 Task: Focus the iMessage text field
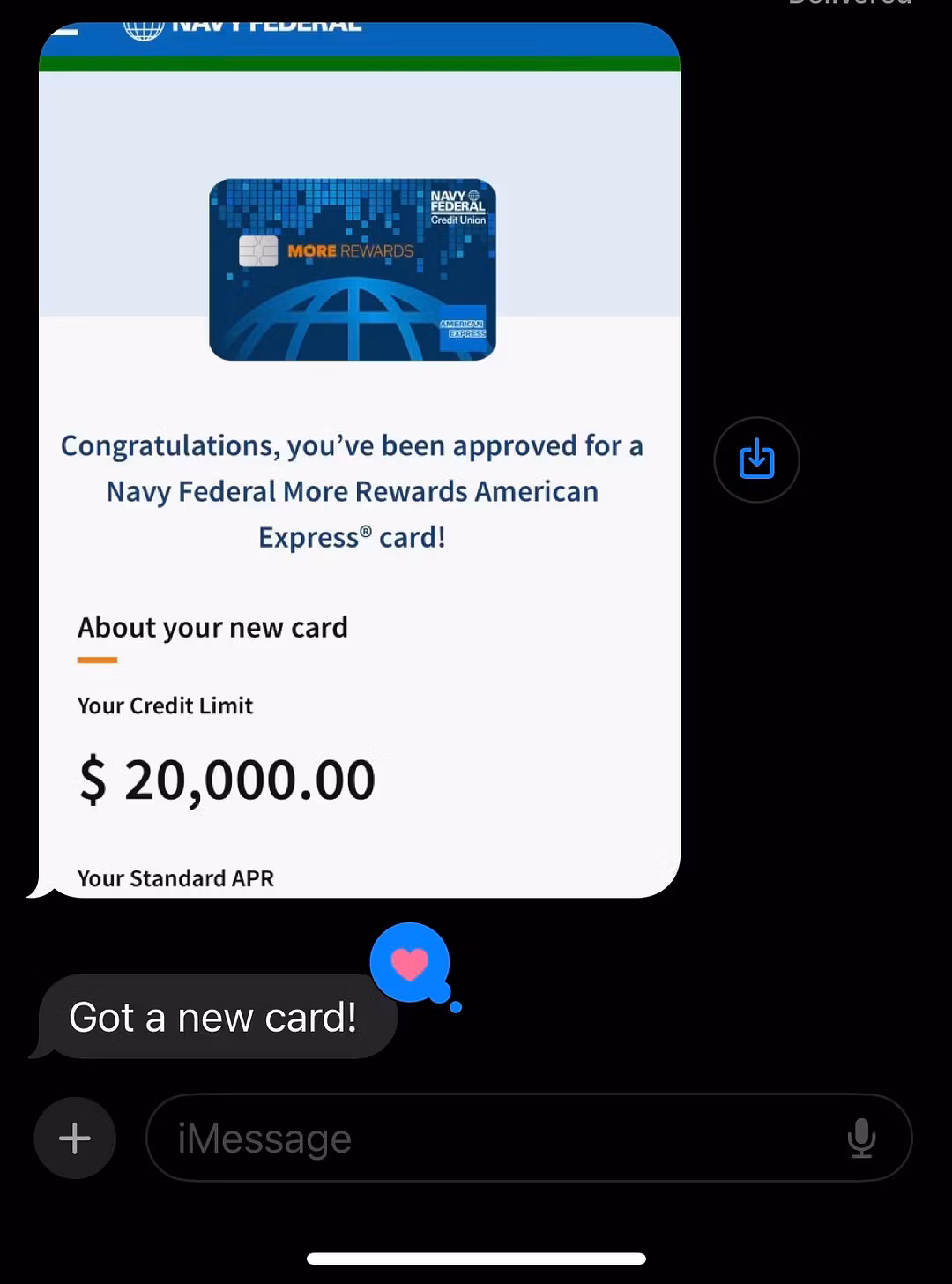click(494, 1138)
